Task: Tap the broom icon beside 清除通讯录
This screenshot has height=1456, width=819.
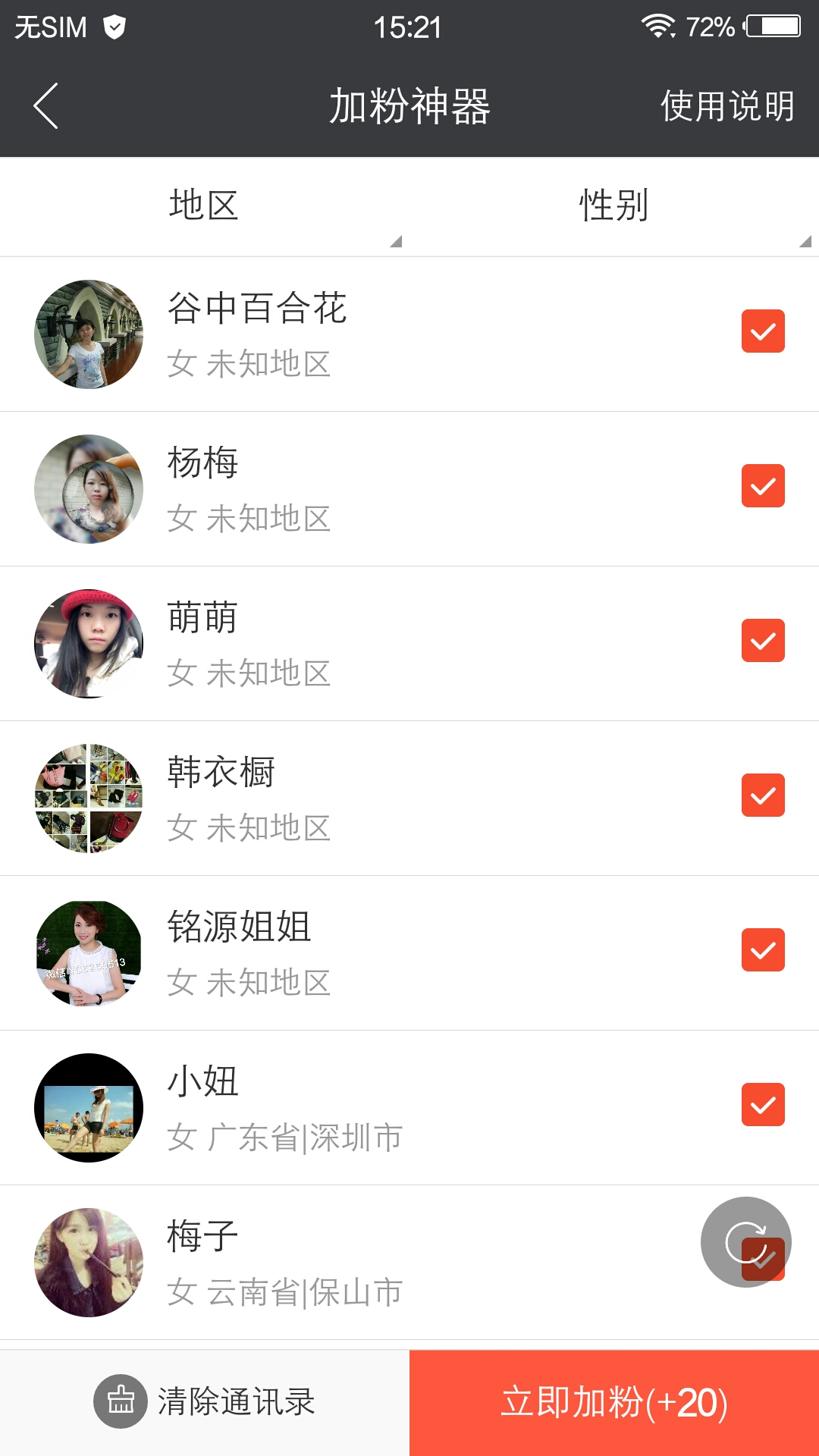Action: coord(121,1401)
